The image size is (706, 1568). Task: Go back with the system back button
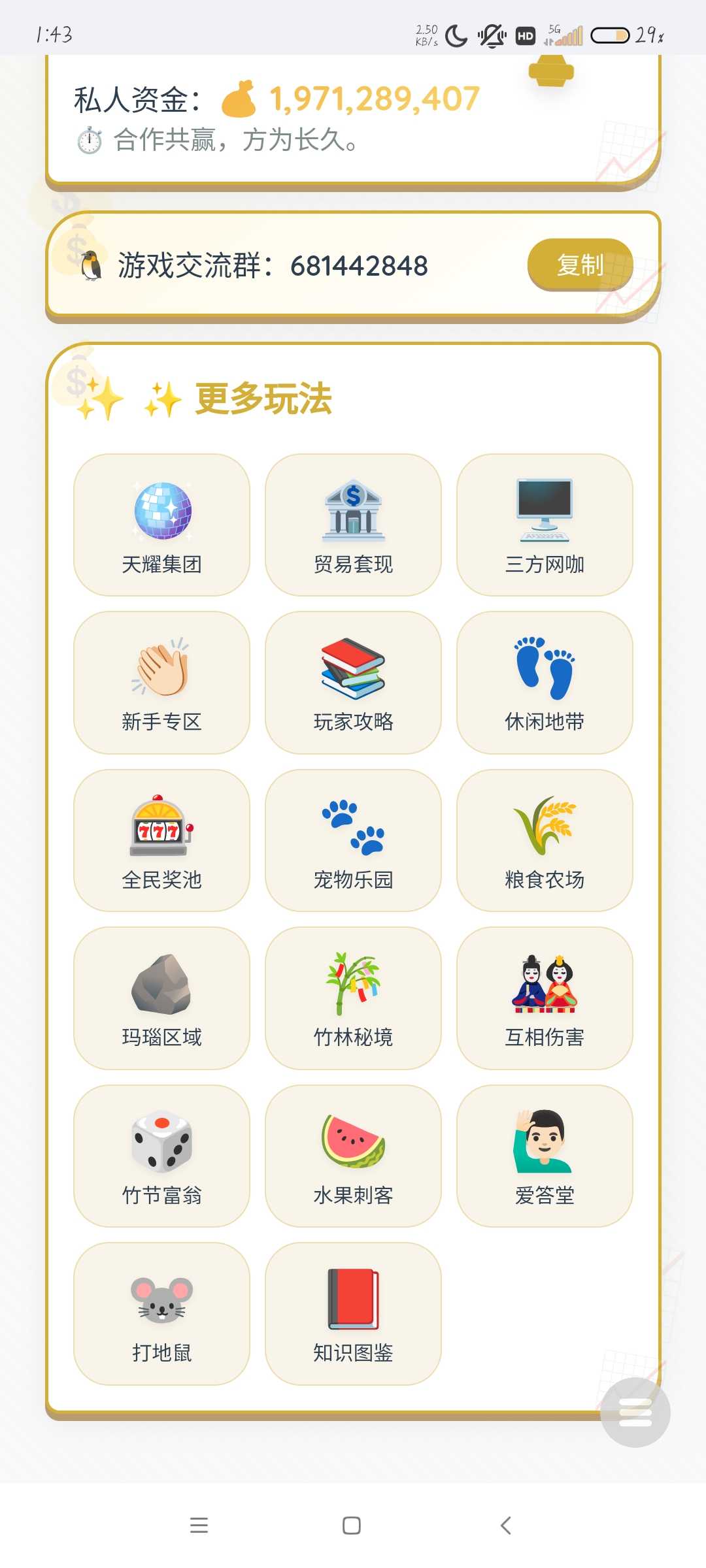[505, 1526]
